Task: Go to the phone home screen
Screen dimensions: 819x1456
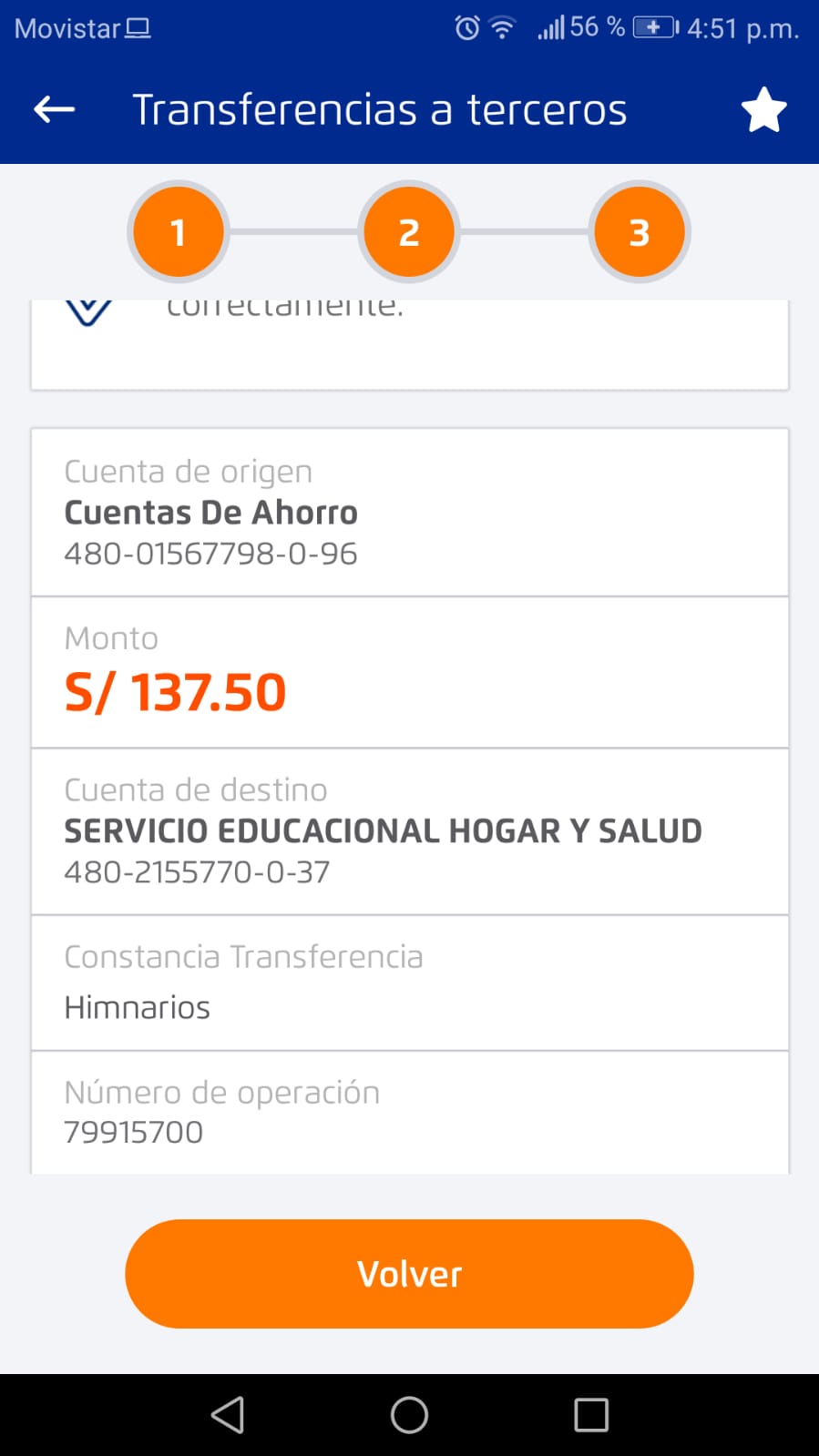Action: [x=409, y=1415]
